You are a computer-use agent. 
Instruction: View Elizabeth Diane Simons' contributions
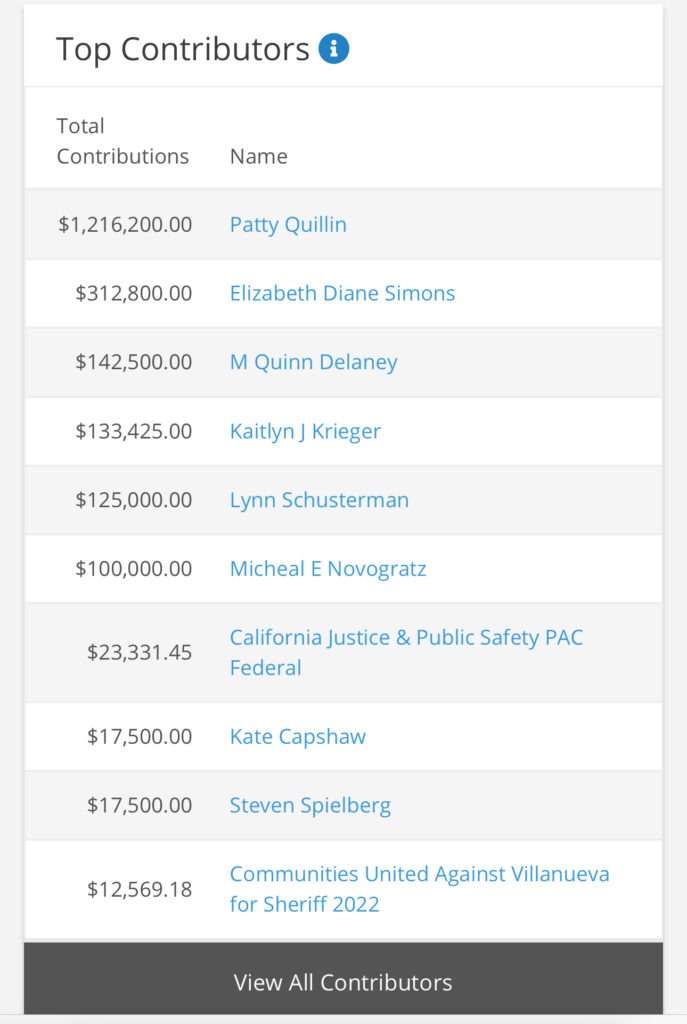[342, 293]
